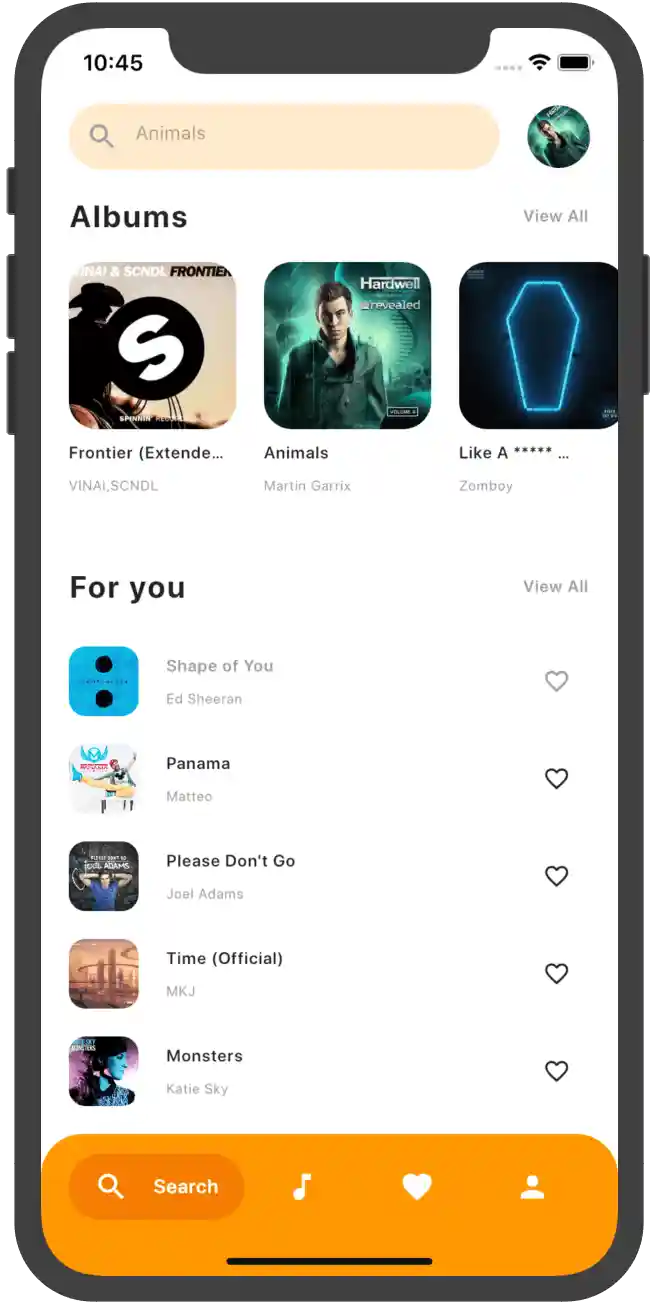Open the Frontier (Extended) album
Viewport: 658px width, 1304px height.
tap(152, 346)
